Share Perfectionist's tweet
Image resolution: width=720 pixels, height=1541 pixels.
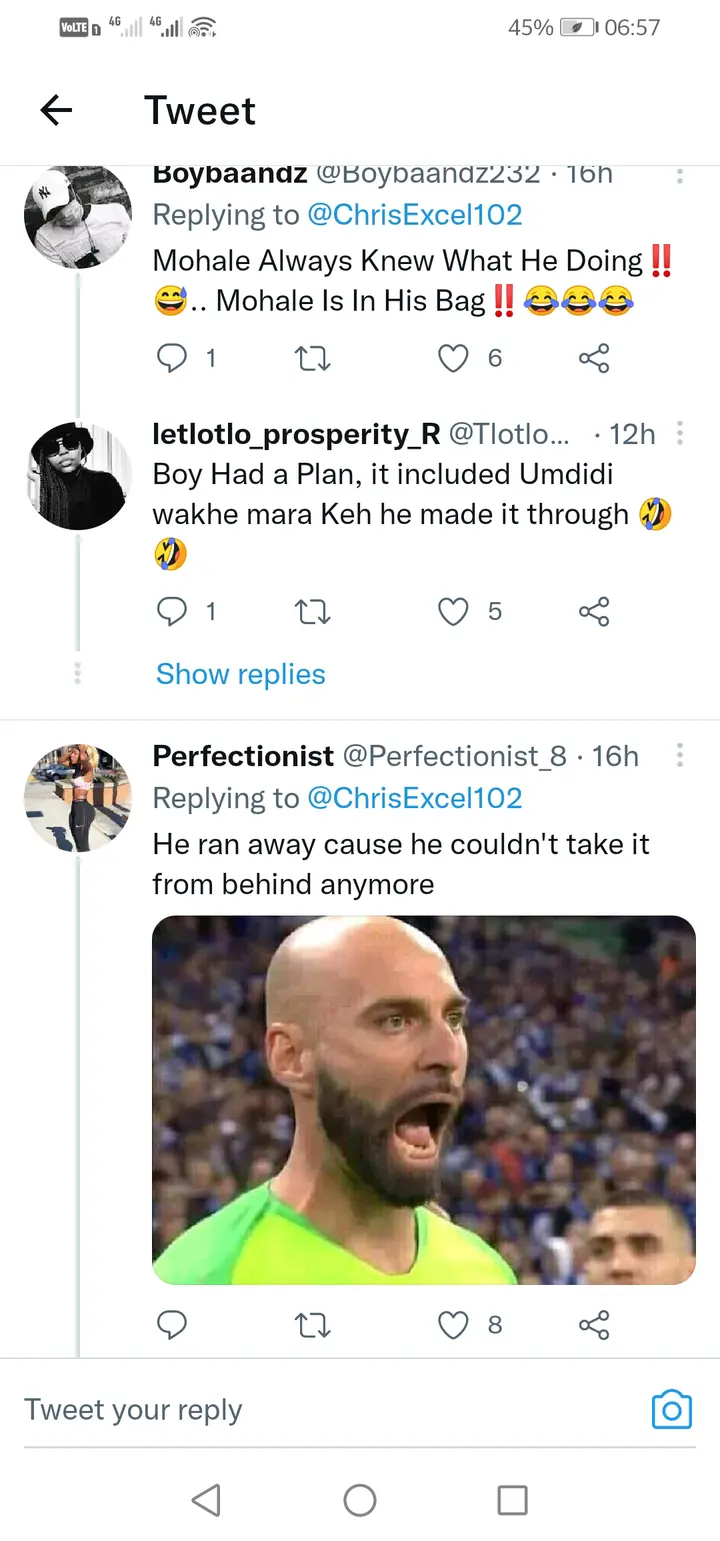coord(594,1325)
